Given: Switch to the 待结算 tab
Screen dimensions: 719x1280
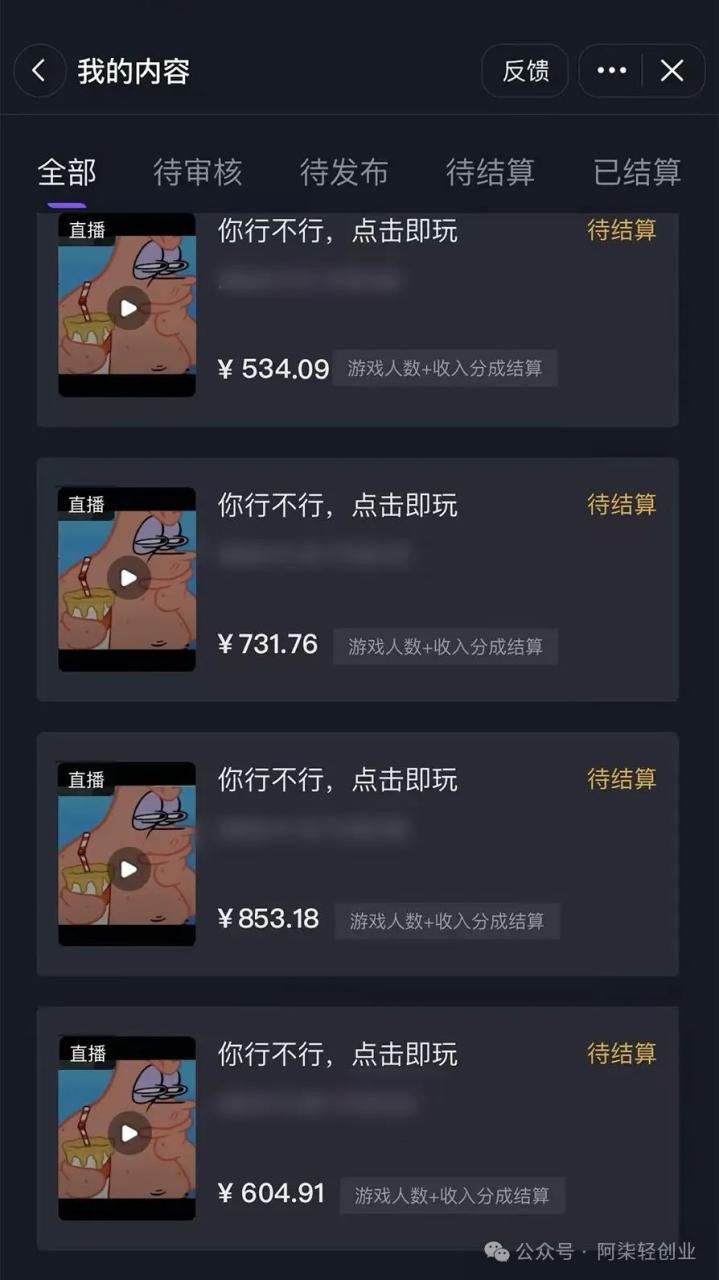Looking at the screenshot, I should [x=490, y=172].
